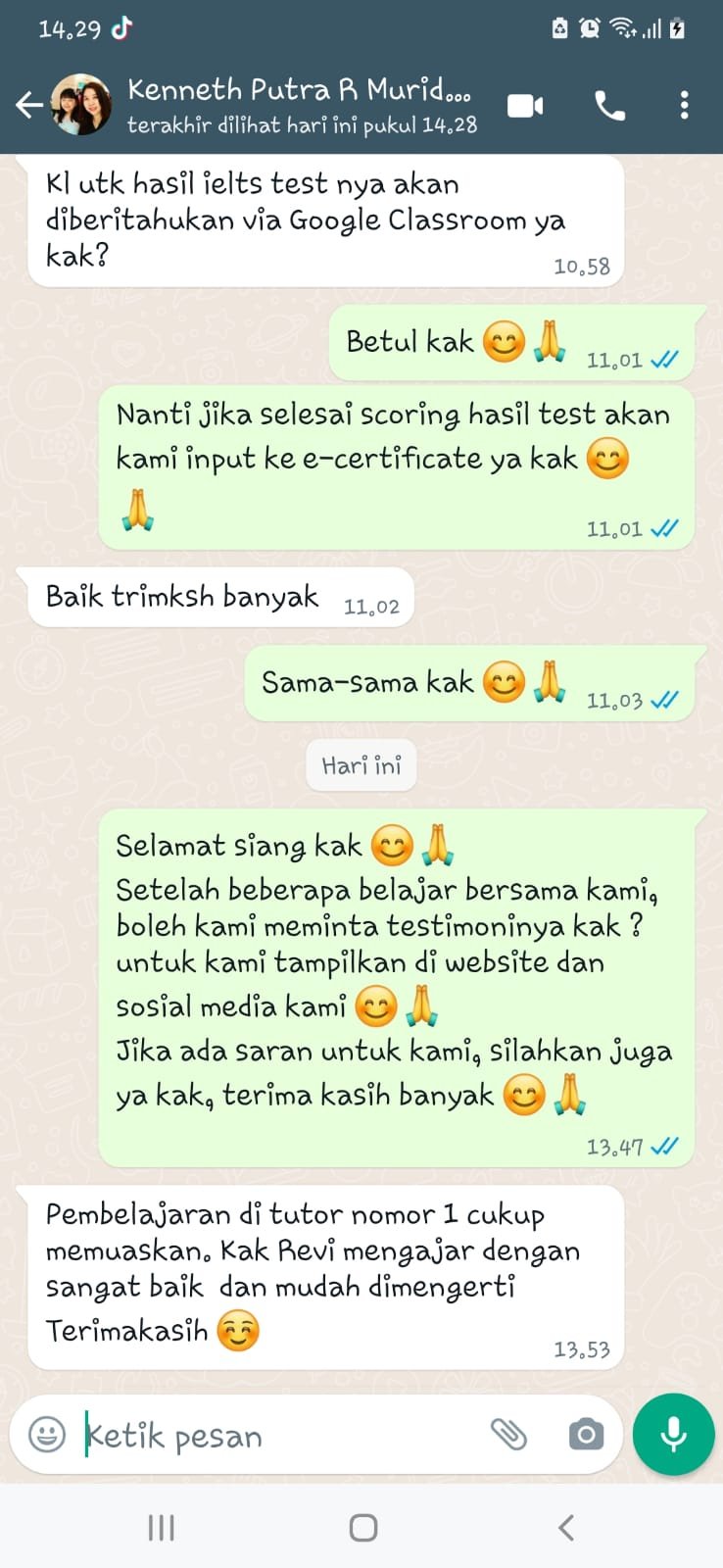Open the three-dot overflow menu
Screen dimensions: 723x1568
tap(684, 105)
